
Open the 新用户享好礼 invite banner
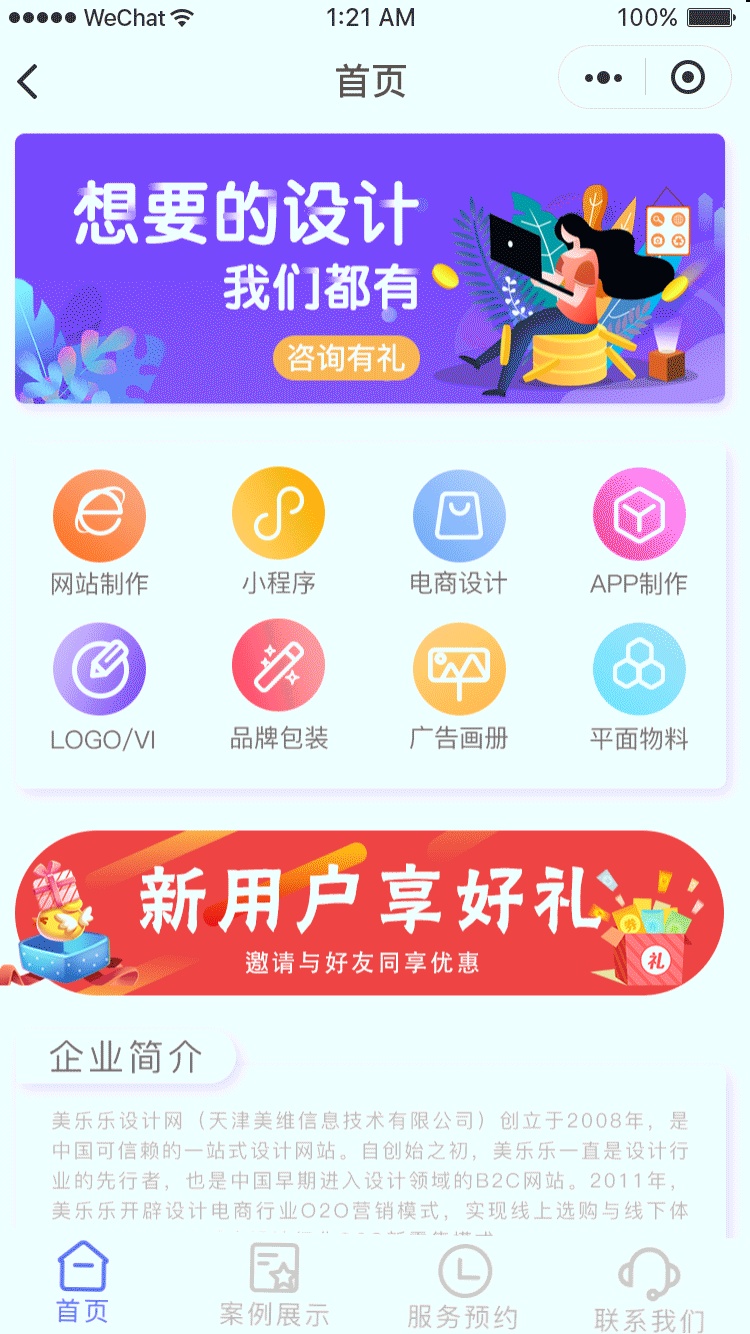(370, 912)
